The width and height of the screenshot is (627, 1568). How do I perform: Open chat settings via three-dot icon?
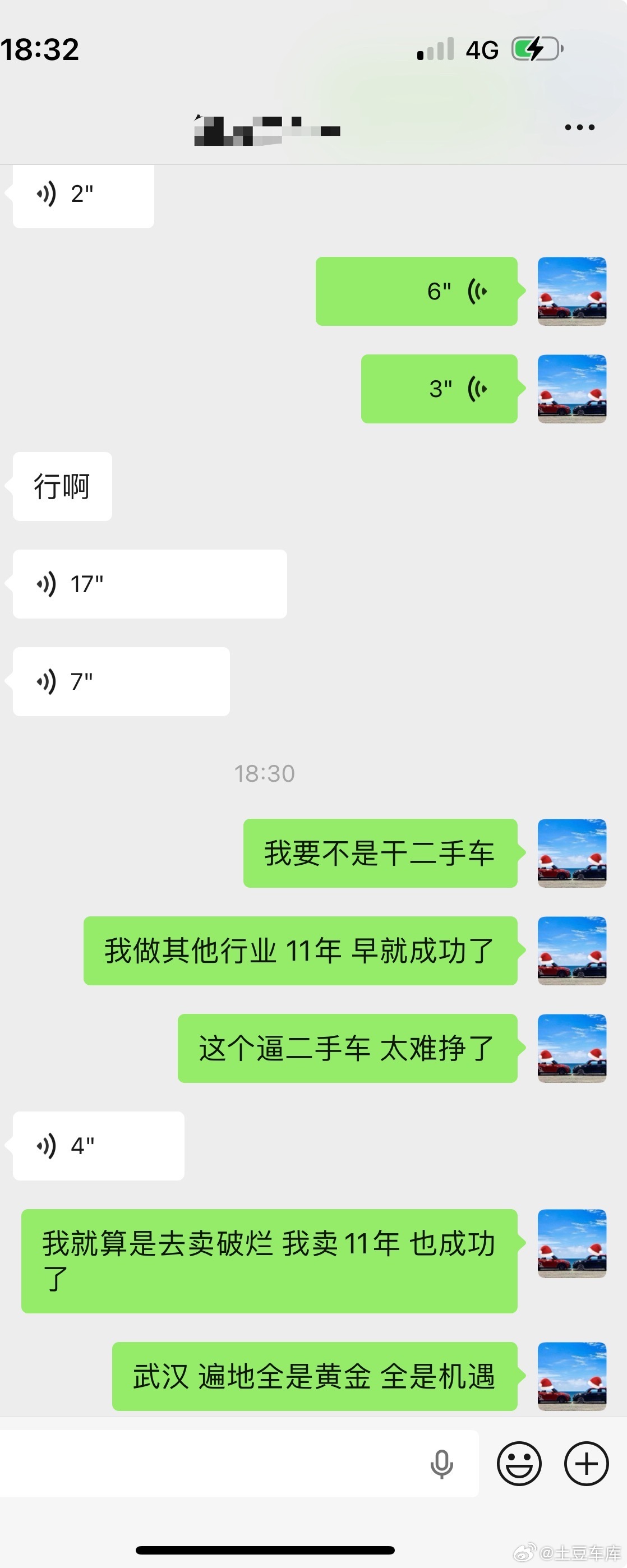[x=577, y=127]
